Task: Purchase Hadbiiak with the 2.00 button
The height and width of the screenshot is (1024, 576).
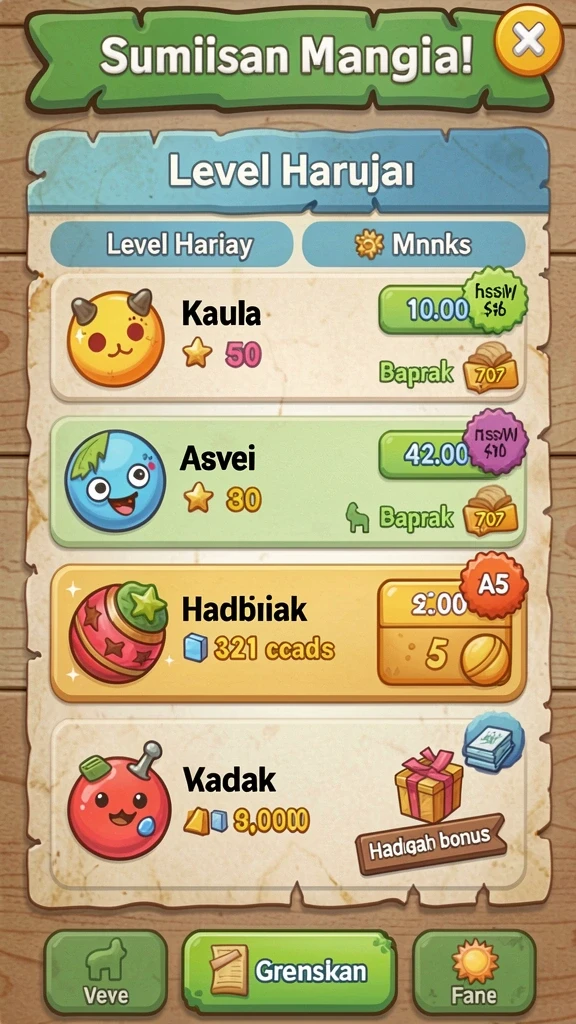Action: tap(434, 603)
